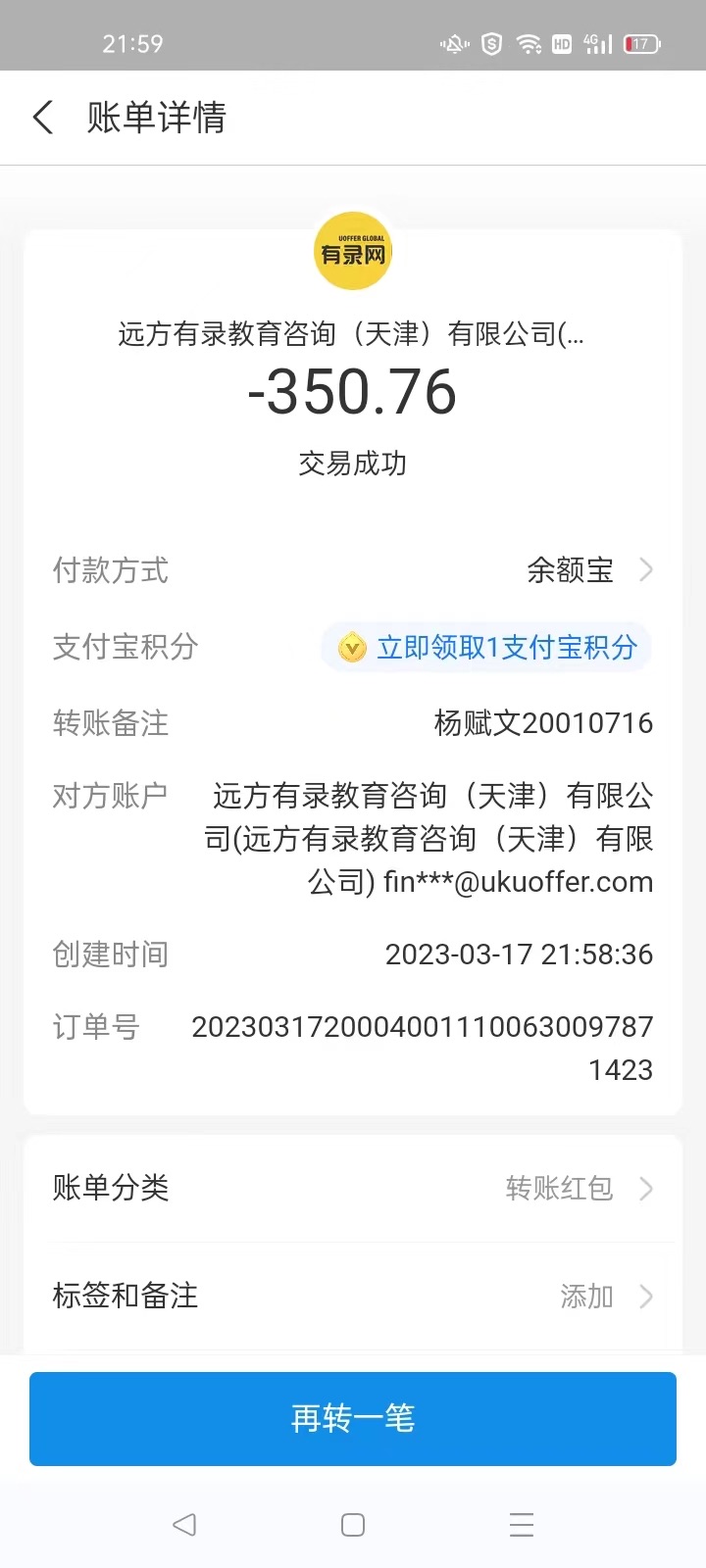Open the 有录网 payee avatar
The height and width of the screenshot is (1568, 706).
click(x=353, y=252)
